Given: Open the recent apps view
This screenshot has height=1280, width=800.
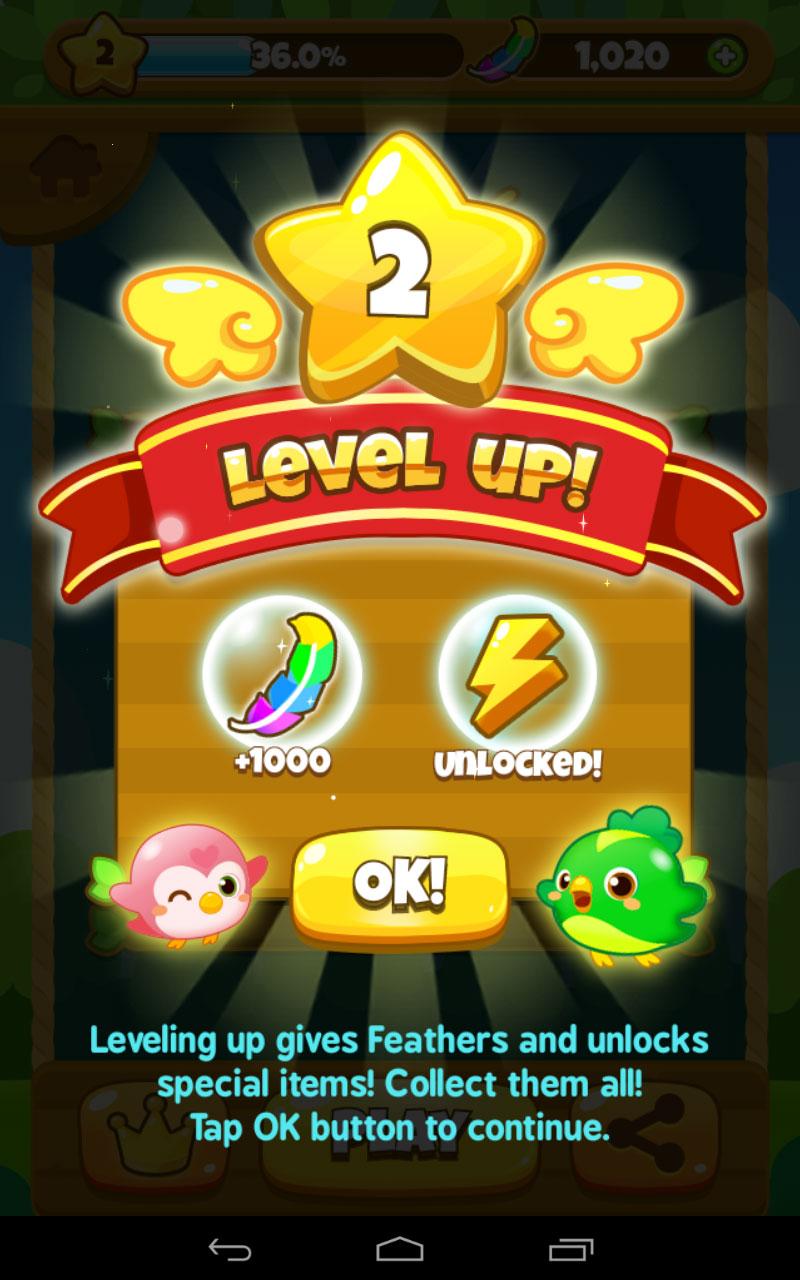Looking at the screenshot, I should (x=571, y=1249).
